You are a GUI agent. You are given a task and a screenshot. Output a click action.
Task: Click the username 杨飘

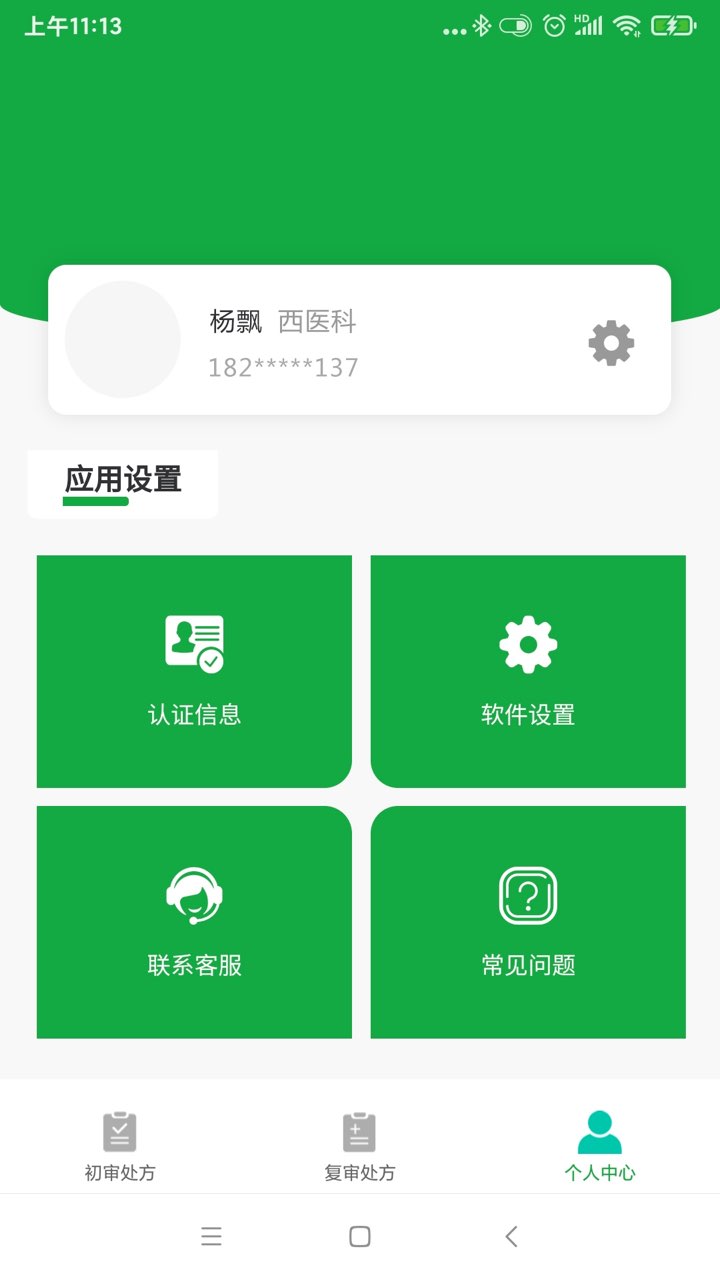[x=229, y=321]
